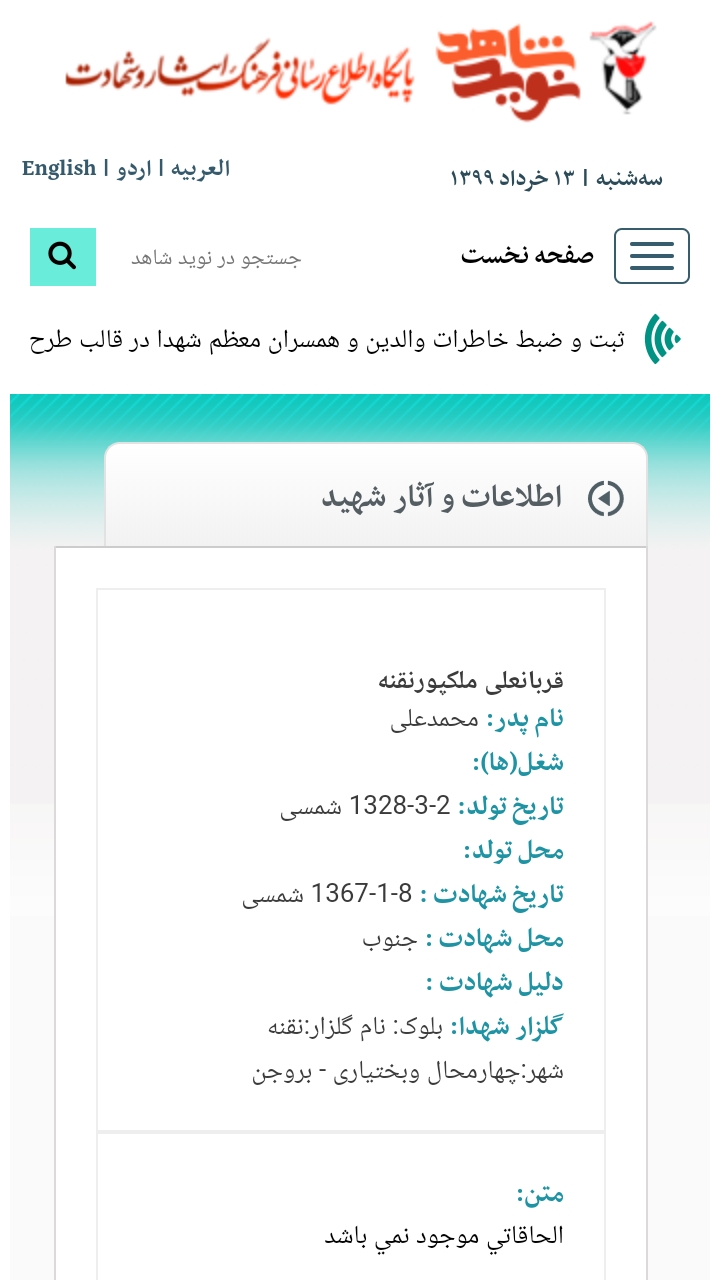Switch site language to العربیه
720x1280 pixels.
point(200,168)
